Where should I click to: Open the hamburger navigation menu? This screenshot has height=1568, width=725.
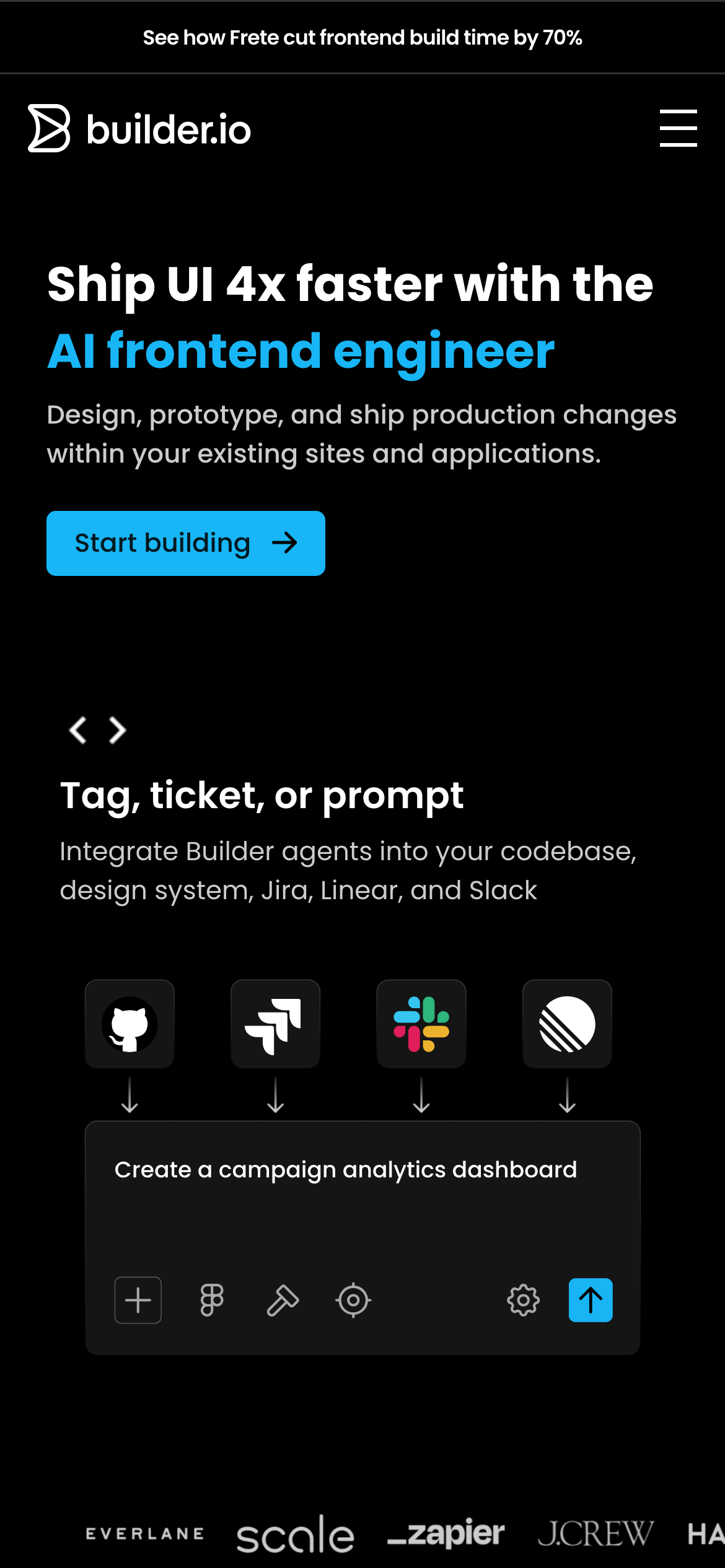tap(678, 128)
